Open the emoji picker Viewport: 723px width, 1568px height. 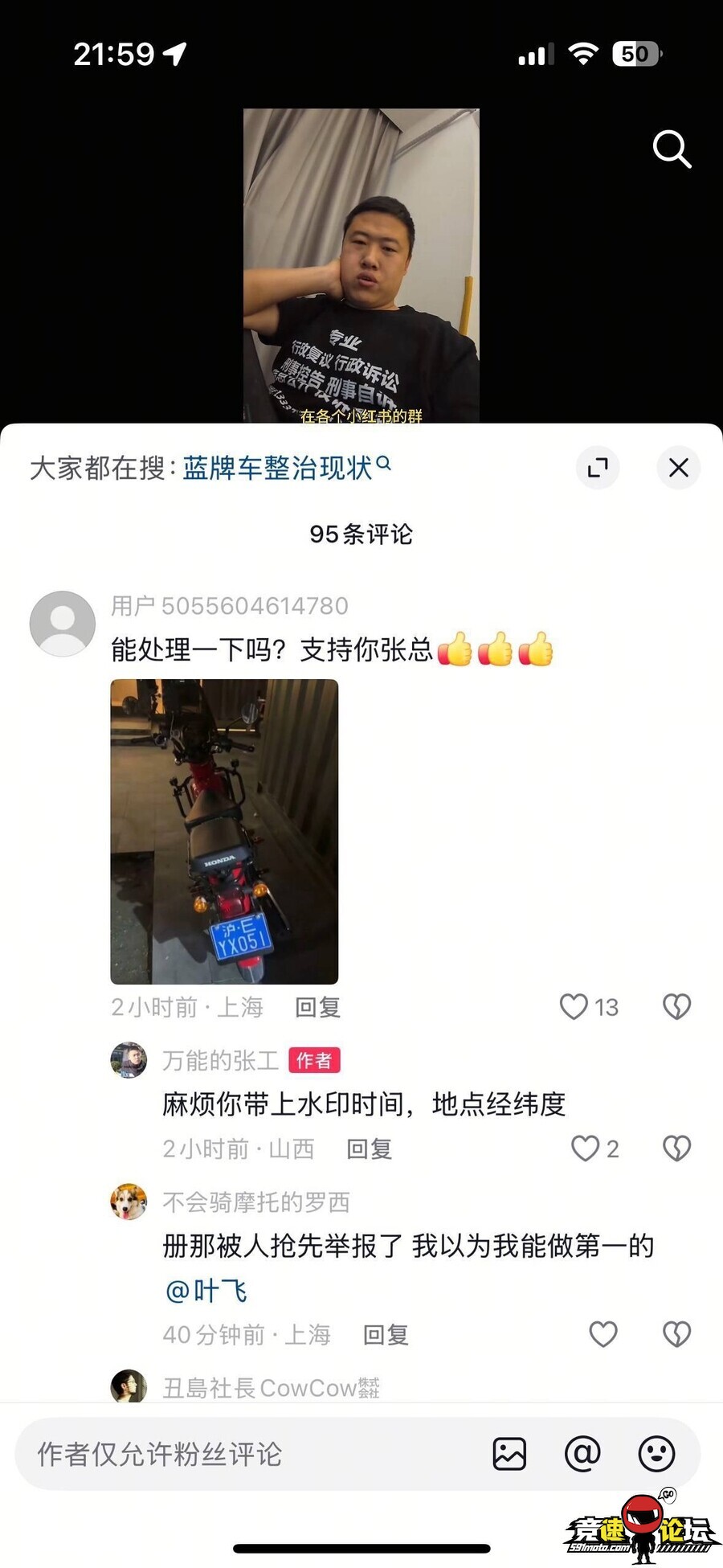click(656, 1454)
